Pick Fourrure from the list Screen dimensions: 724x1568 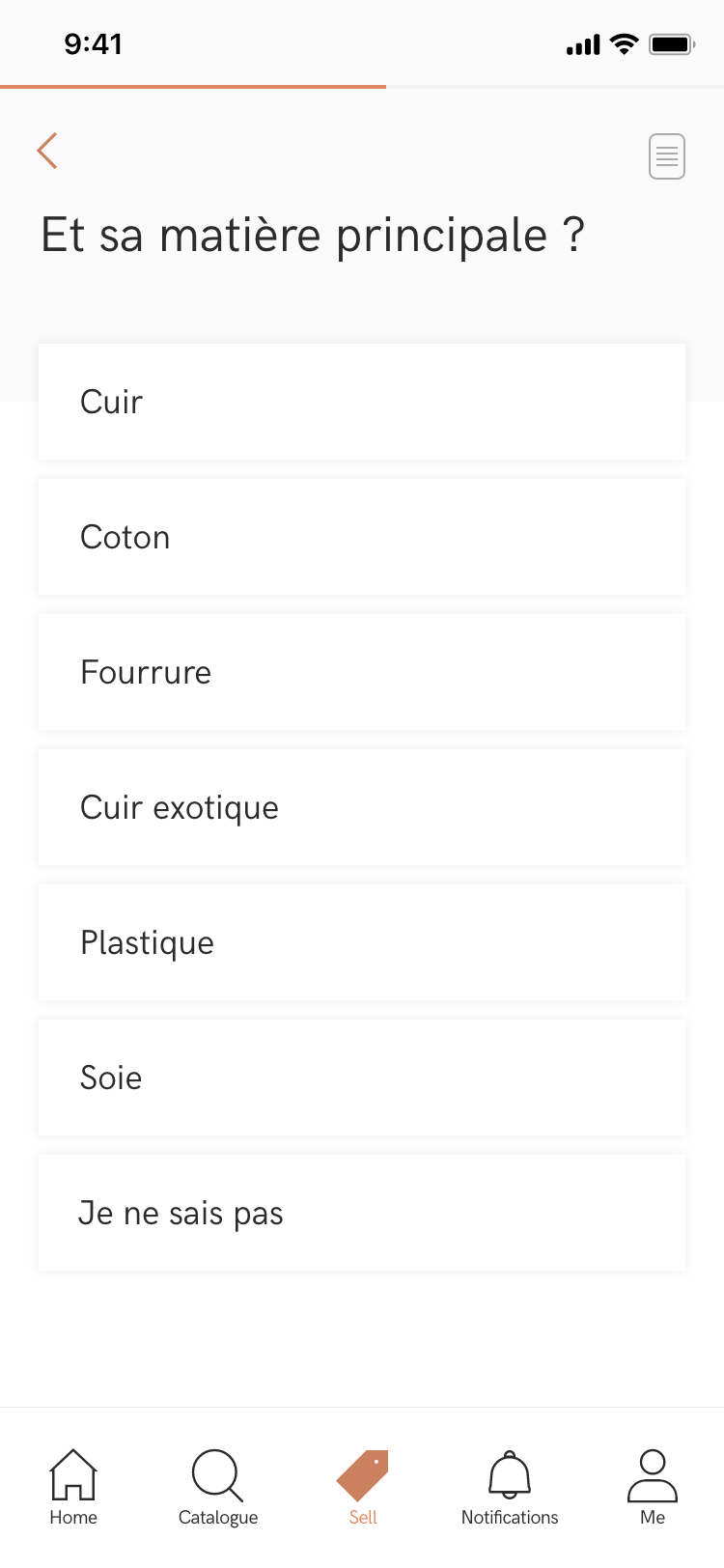coord(362,672)
